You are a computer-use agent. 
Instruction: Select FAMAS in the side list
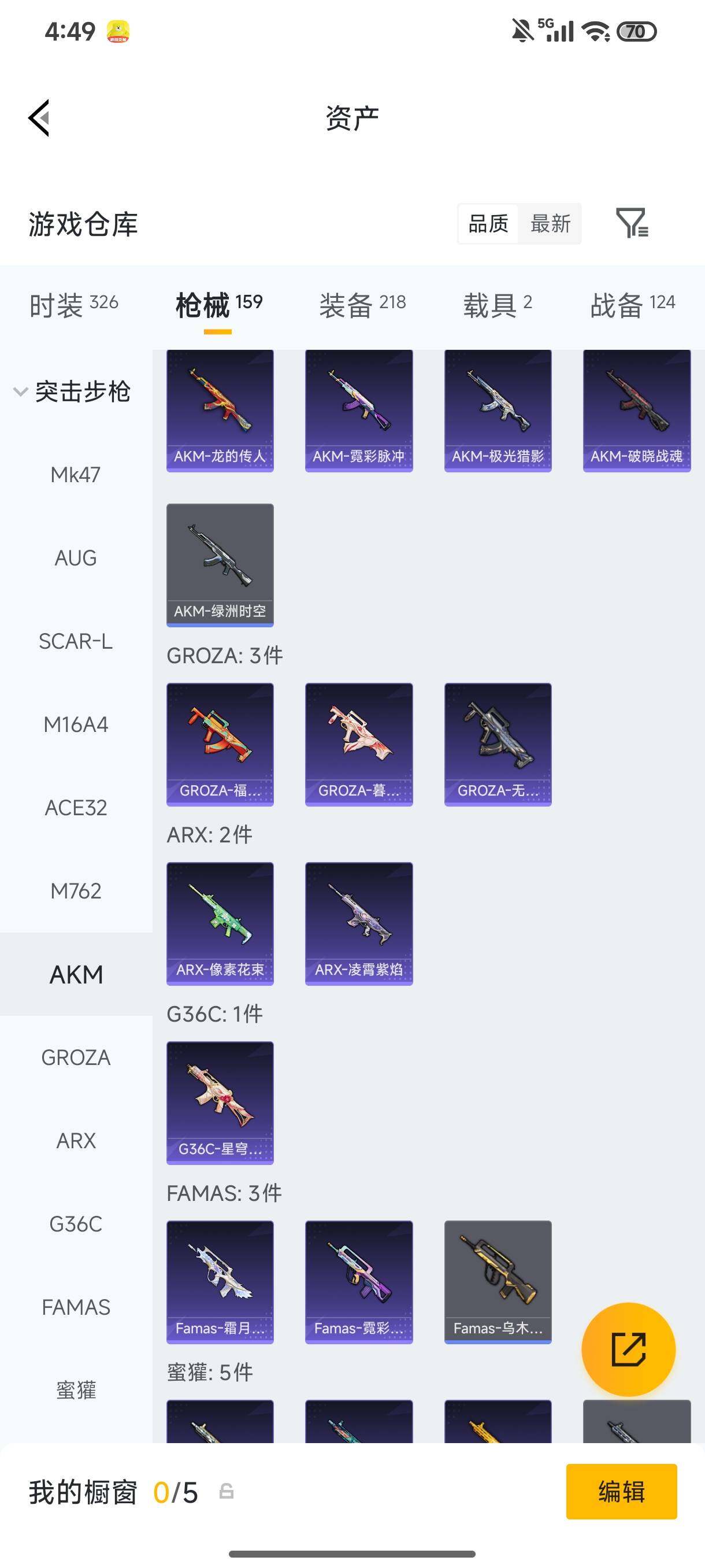(x=76, y=1307)
